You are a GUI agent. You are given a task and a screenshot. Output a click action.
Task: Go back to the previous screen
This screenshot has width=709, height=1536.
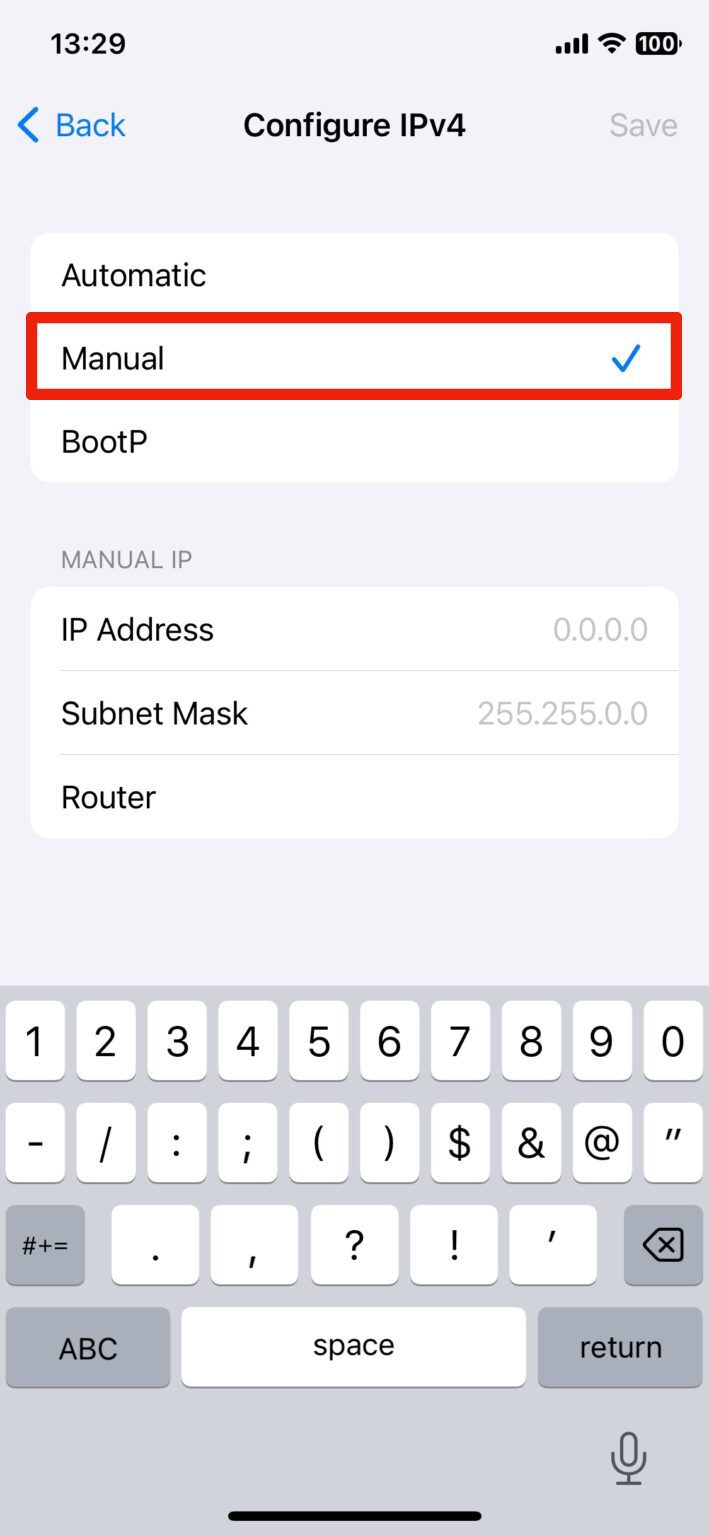point(72,126)
